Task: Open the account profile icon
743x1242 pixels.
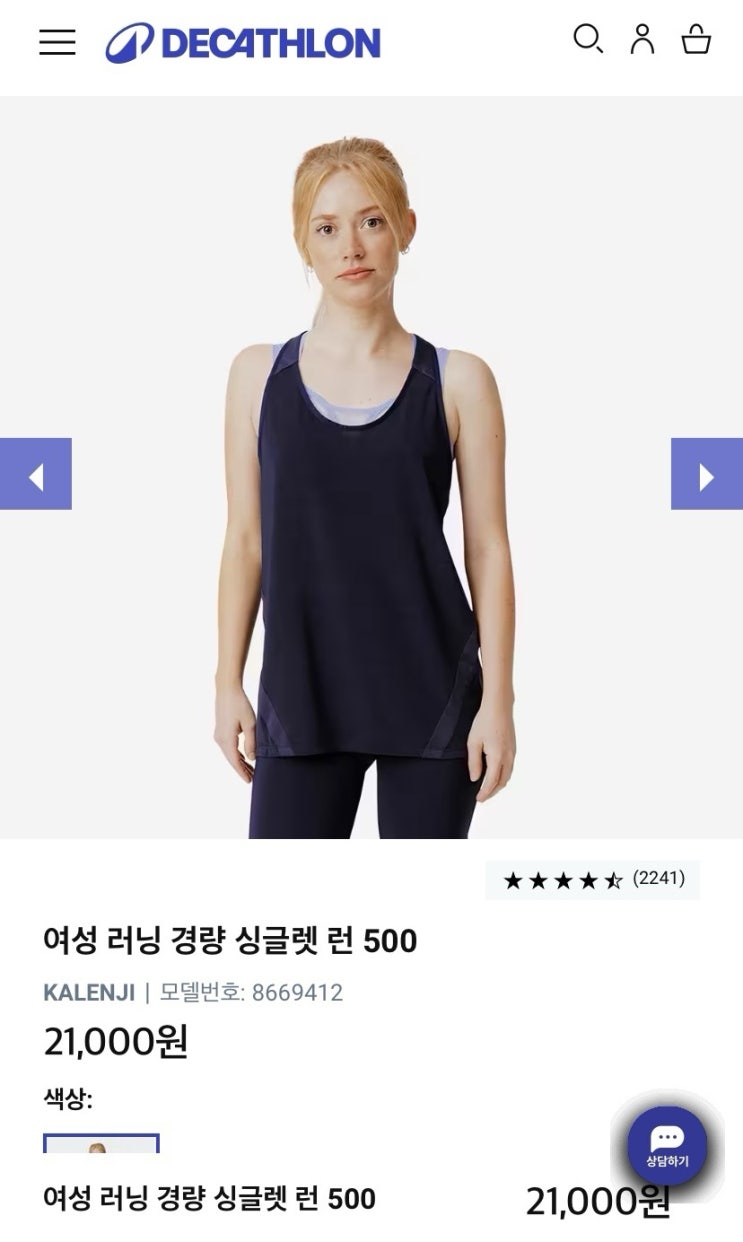Action: pos(642,39)
